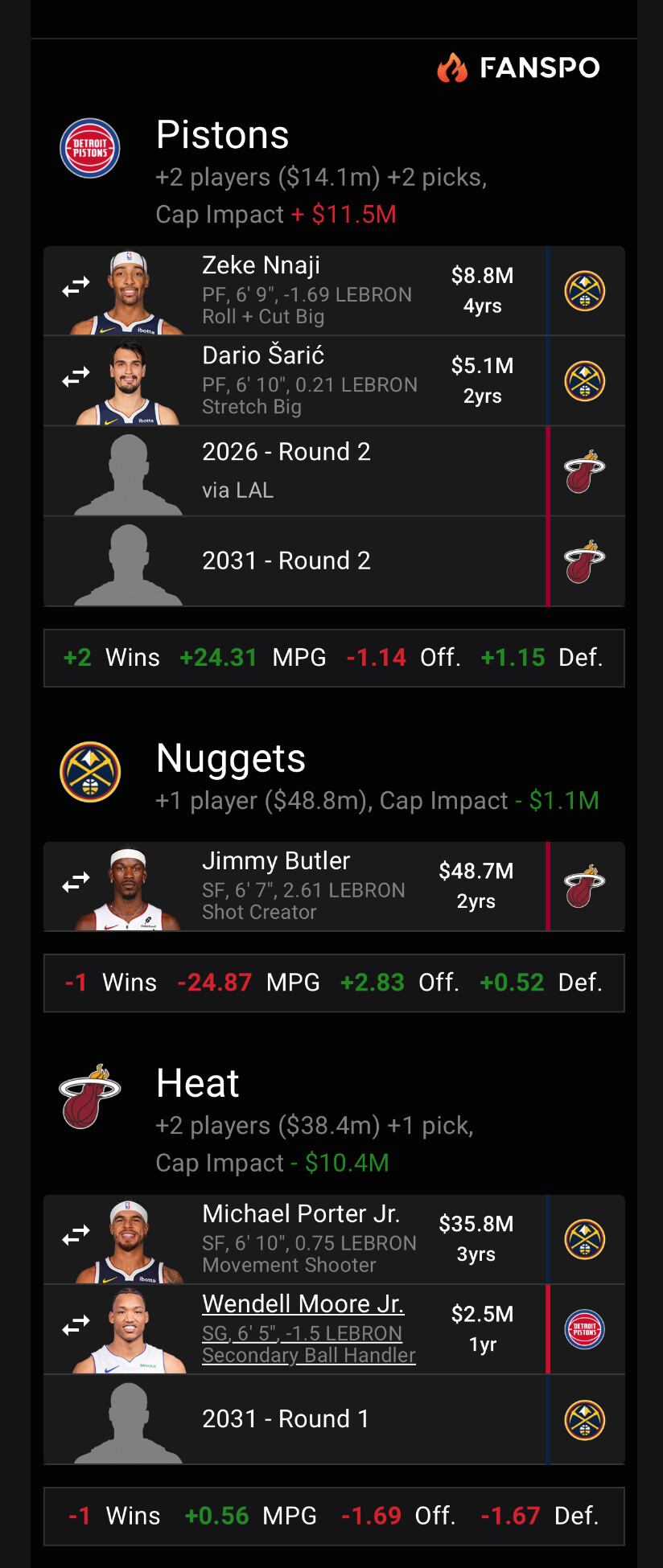Open Zeke Nnaji's player row
Screen dimensions: 663x1568
[306, 290]
